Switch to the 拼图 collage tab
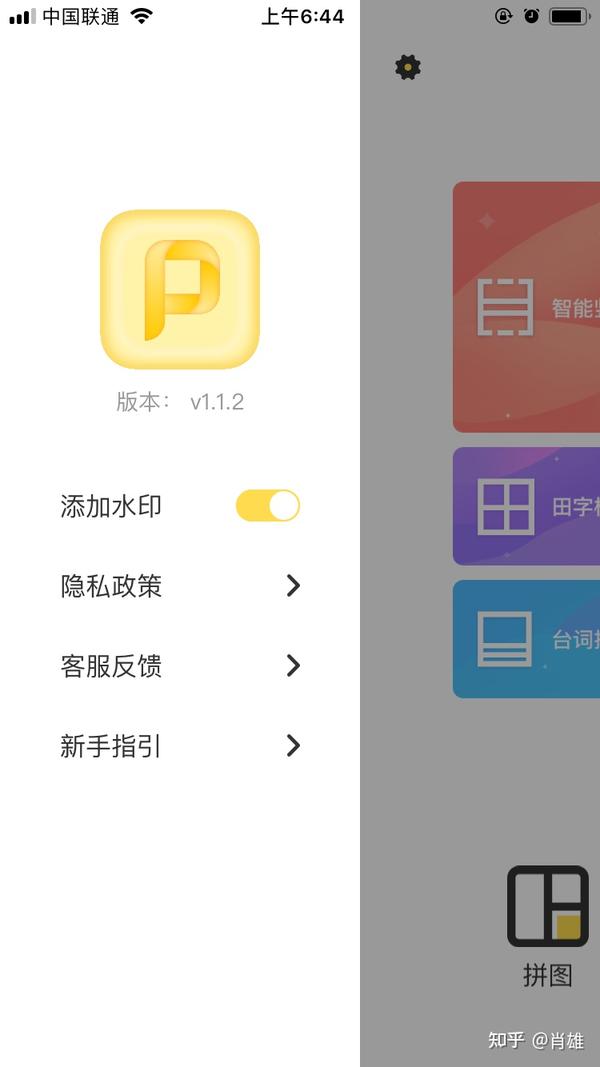The width and height of the screenshot is (600, 1067). (548, 927)
